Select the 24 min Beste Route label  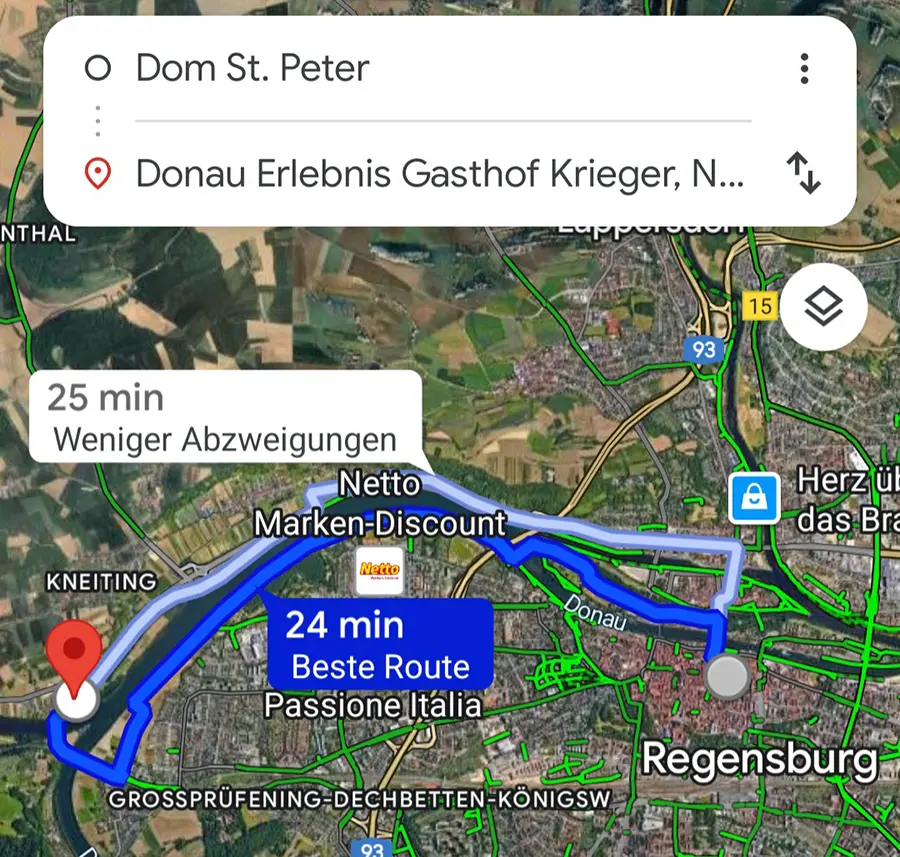pyautogui.click(x=380, y=645)
